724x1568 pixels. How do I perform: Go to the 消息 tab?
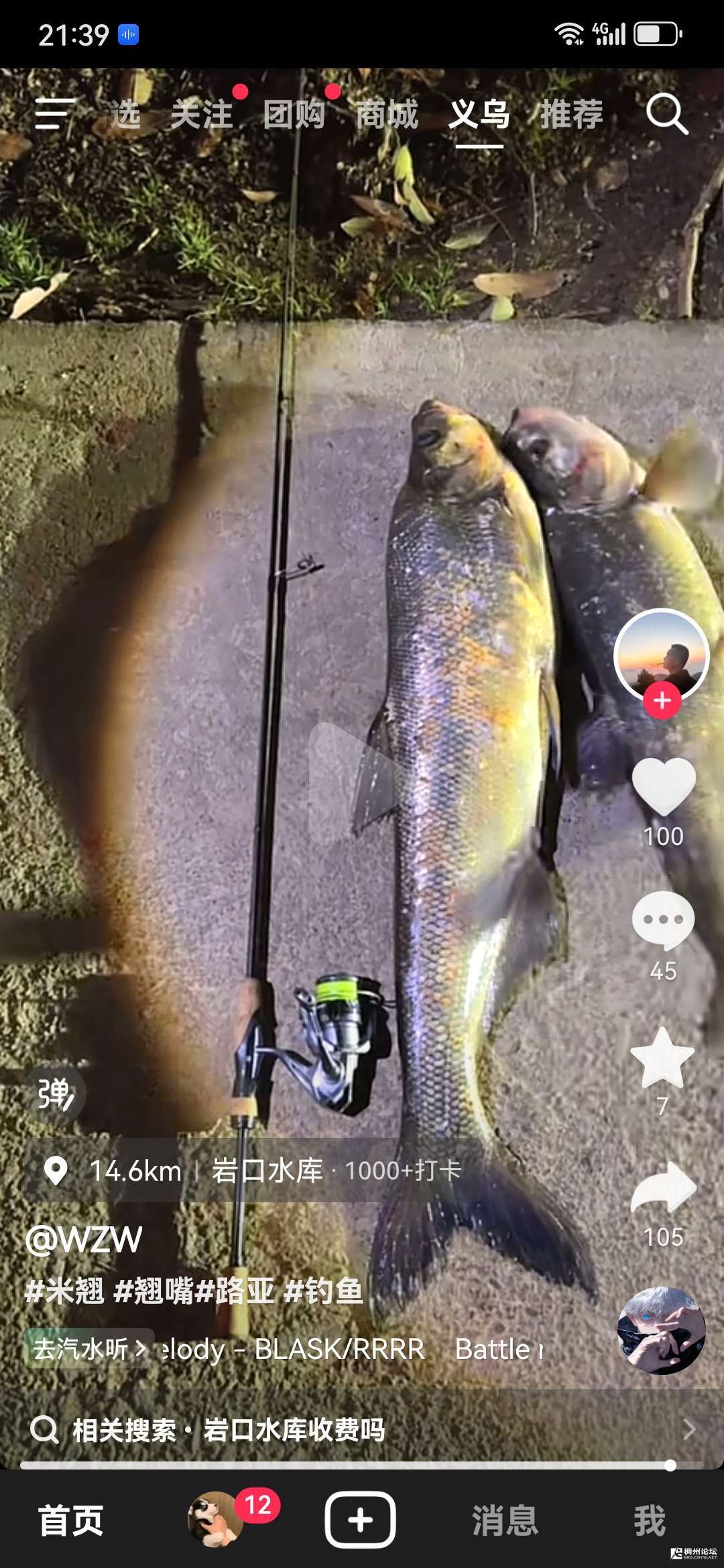(x=505, y=1520)
